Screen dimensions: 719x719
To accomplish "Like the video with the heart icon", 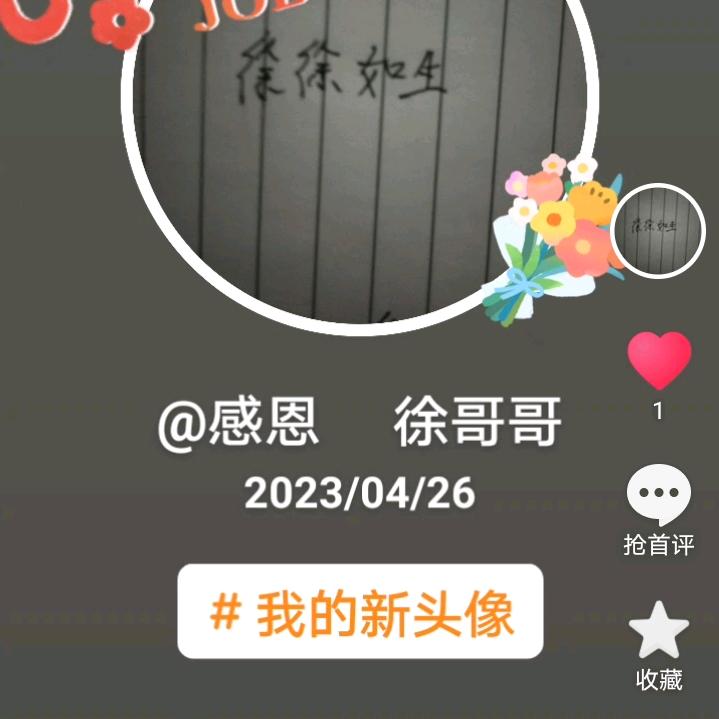I will coord(659,360).
